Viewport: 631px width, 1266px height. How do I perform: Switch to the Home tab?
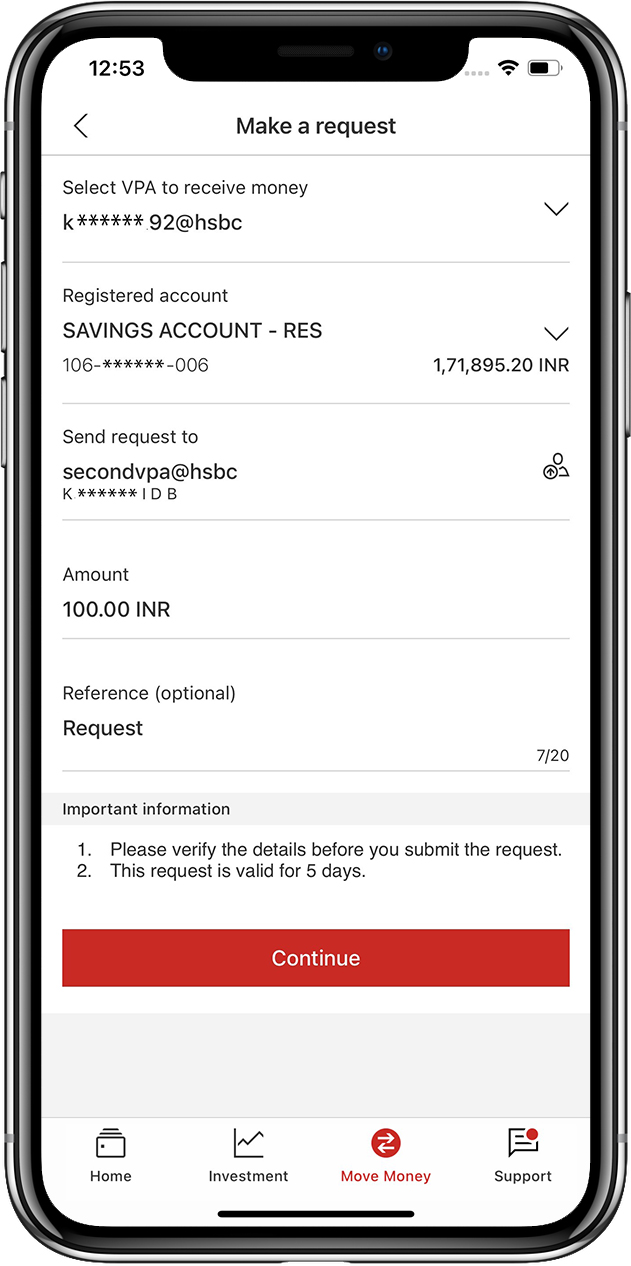110,1156
